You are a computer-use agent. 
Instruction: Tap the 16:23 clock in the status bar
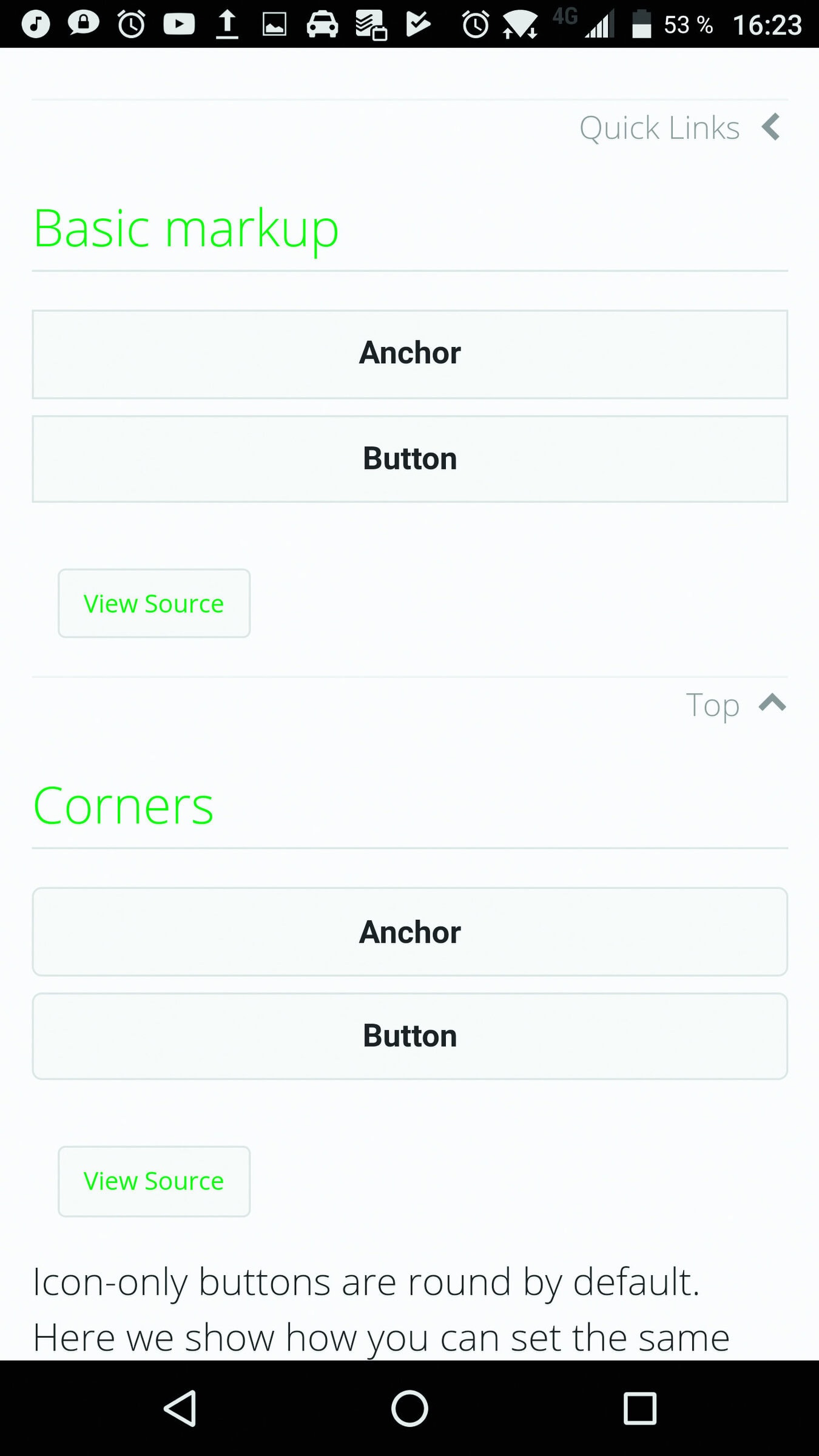tap(768, 24)
